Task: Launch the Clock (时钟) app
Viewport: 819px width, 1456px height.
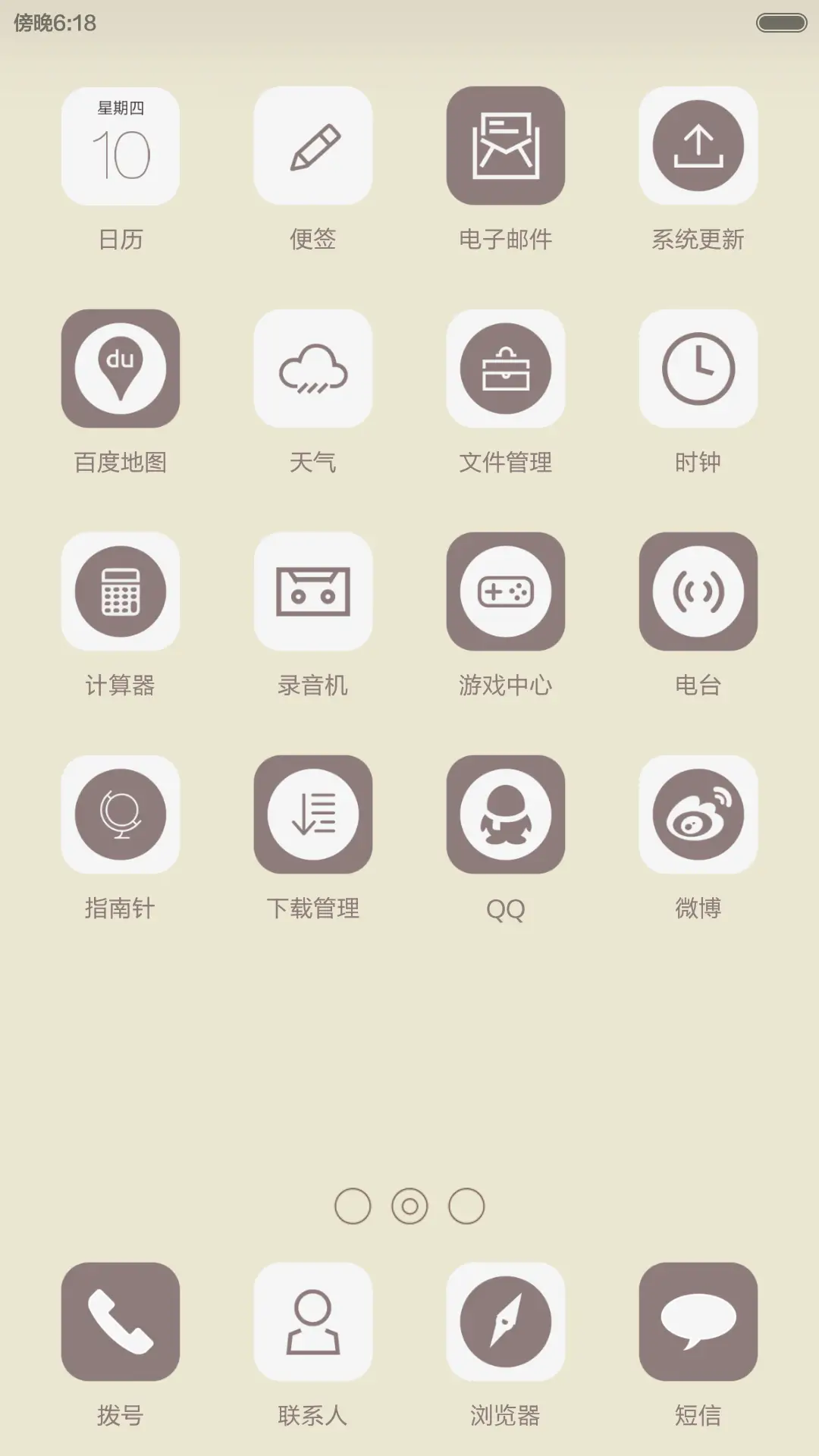Action: click(x=698, y=367)
